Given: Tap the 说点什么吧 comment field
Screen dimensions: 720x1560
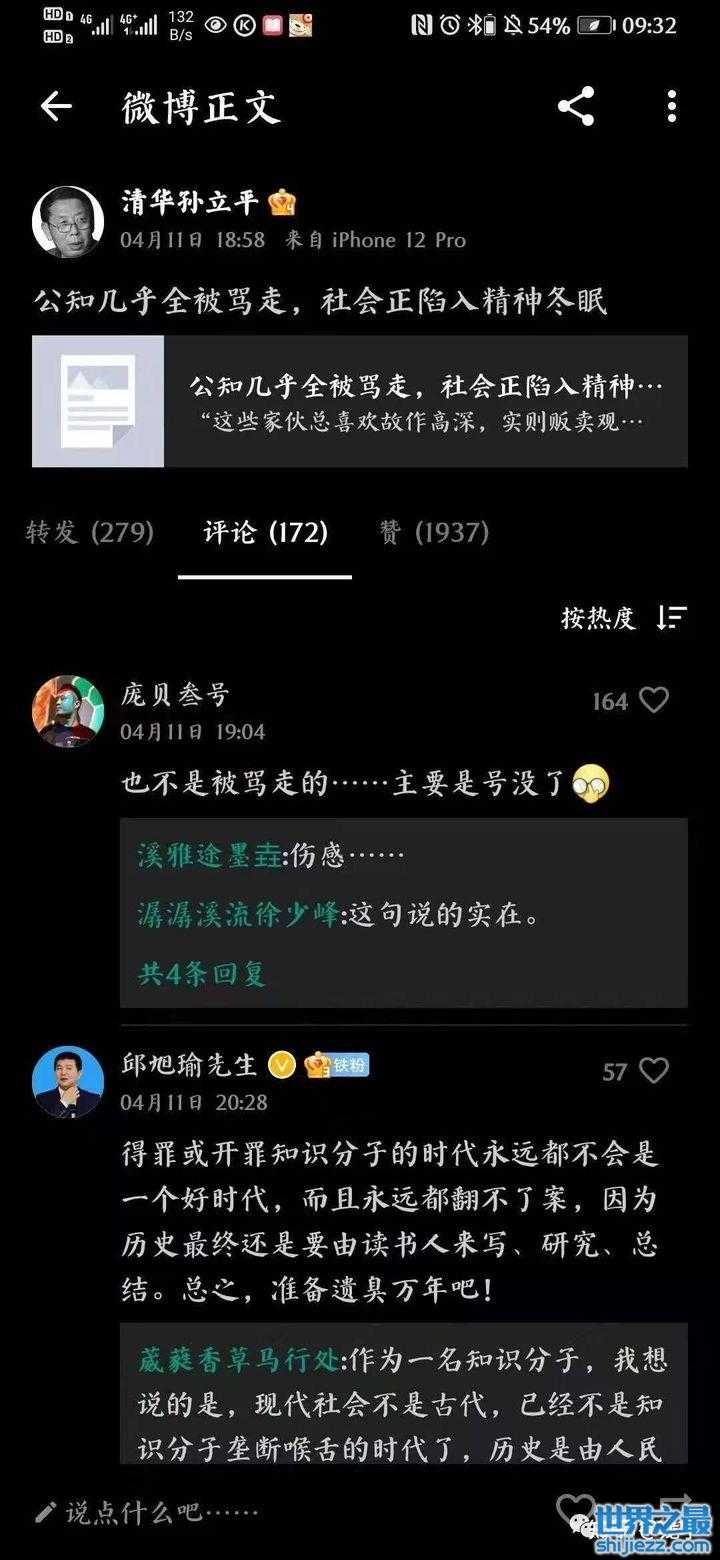Looking at the screenshot, I should click(x=160, y=1512).
